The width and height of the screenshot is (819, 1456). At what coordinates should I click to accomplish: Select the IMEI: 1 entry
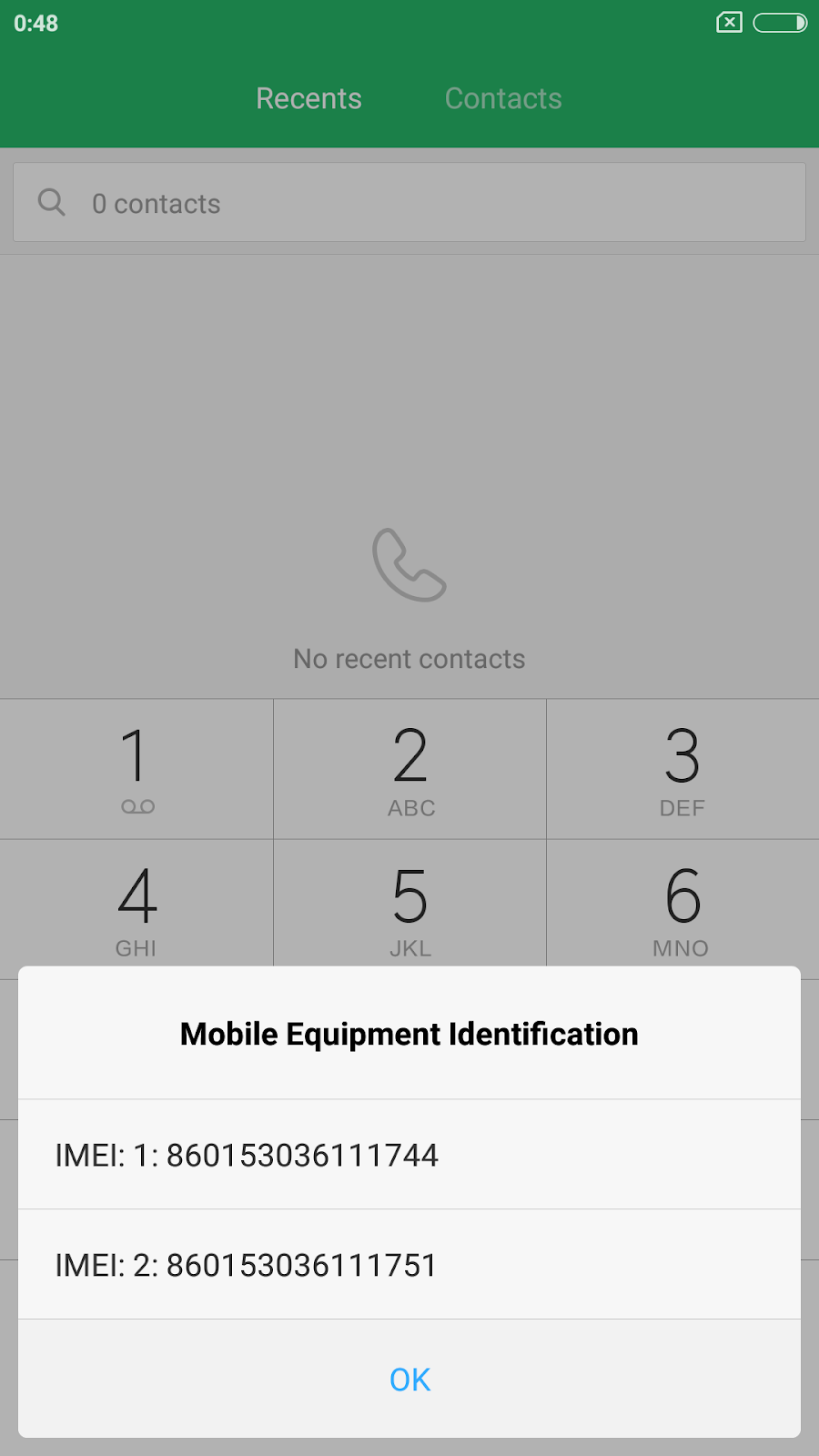point(247,1156)
